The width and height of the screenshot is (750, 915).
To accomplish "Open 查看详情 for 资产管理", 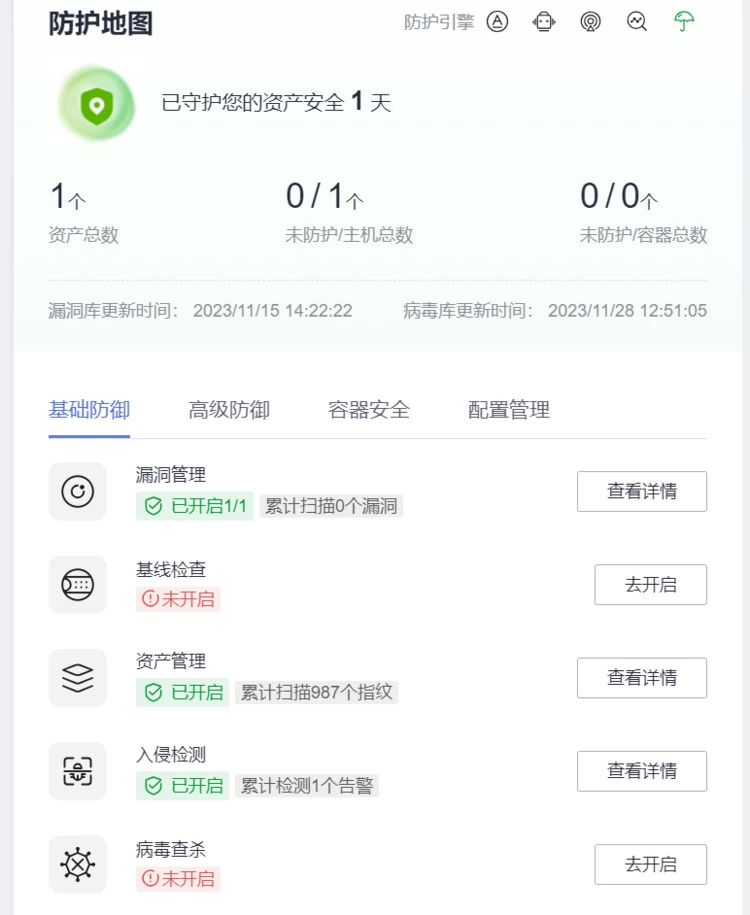I will (x=641, y=678).
